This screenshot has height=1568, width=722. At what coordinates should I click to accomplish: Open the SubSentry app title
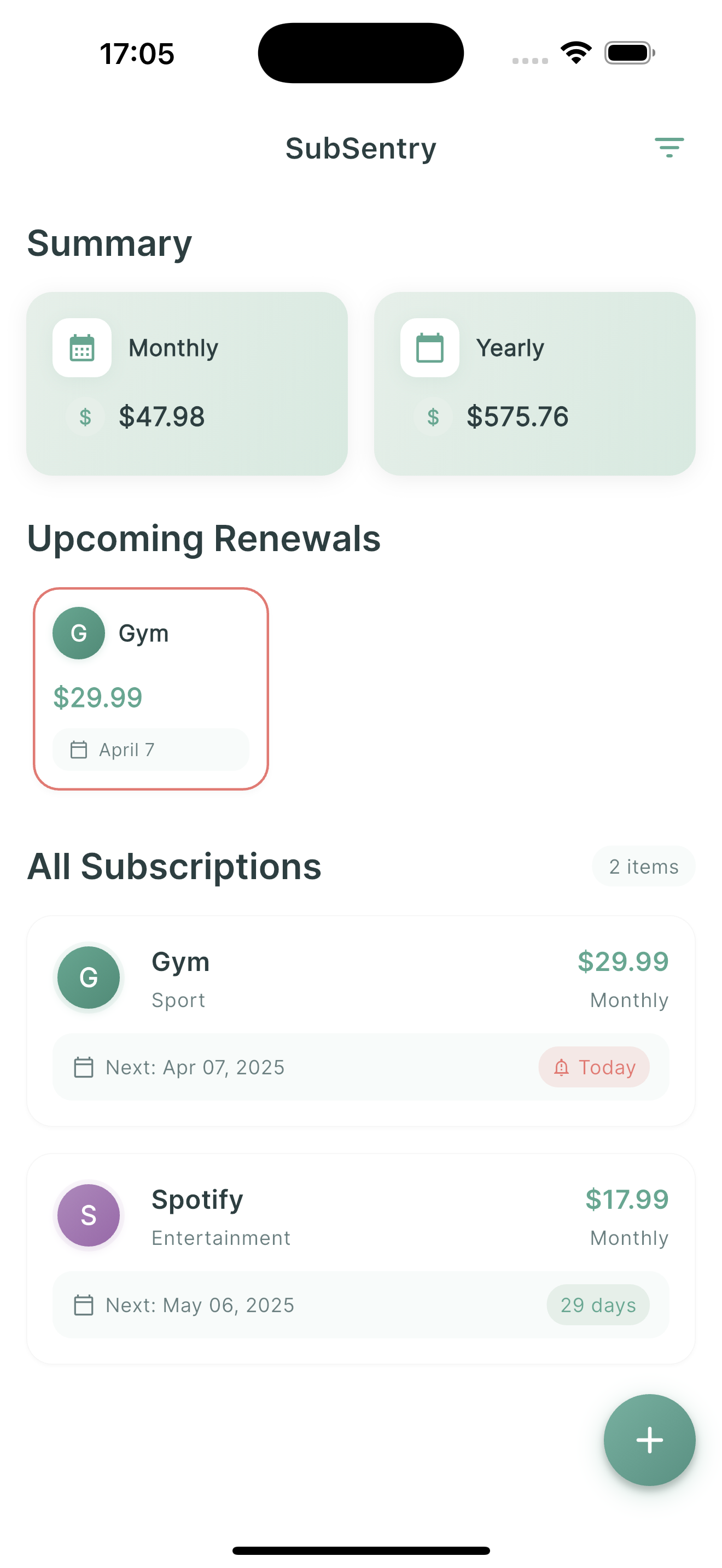coord(361,148)
